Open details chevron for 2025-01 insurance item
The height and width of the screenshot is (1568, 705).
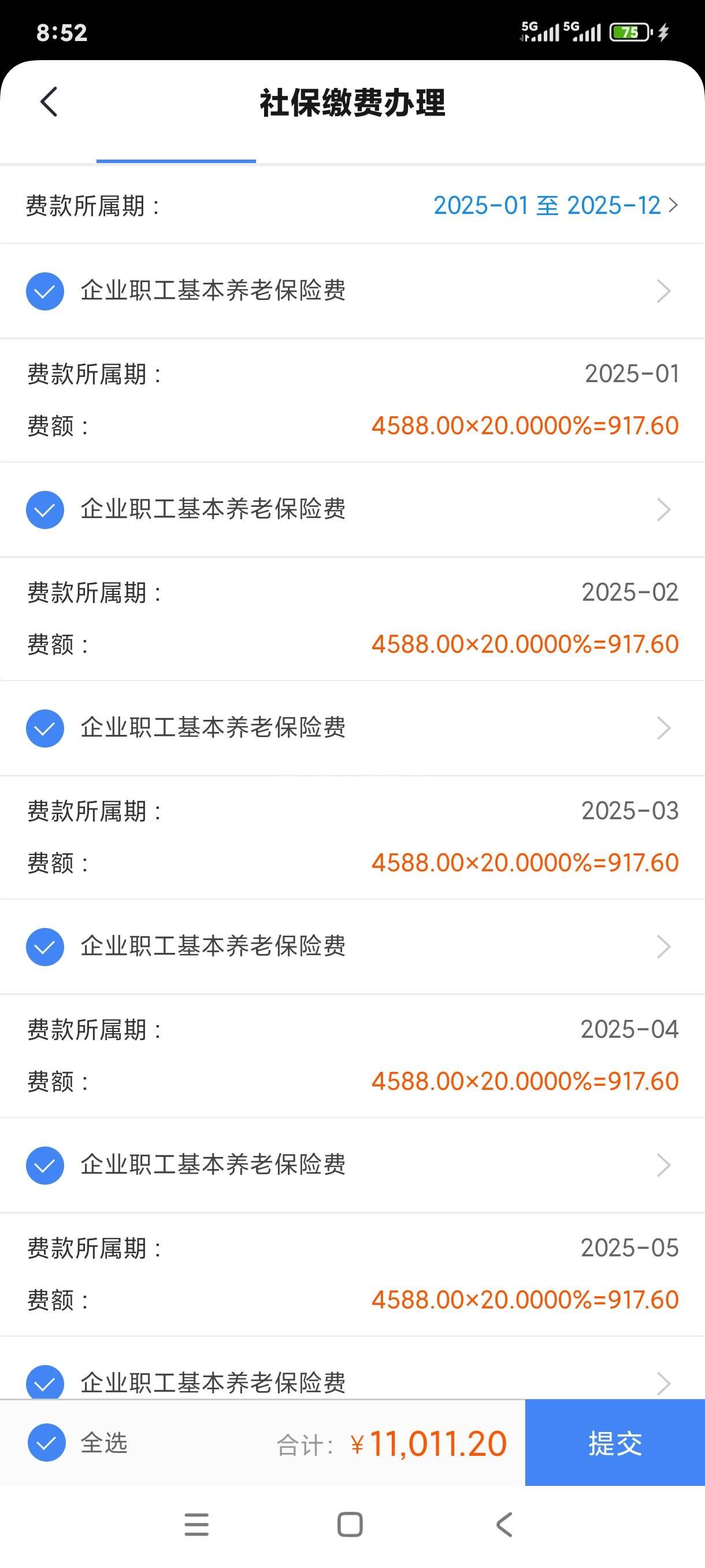click(x=663, y=291)
